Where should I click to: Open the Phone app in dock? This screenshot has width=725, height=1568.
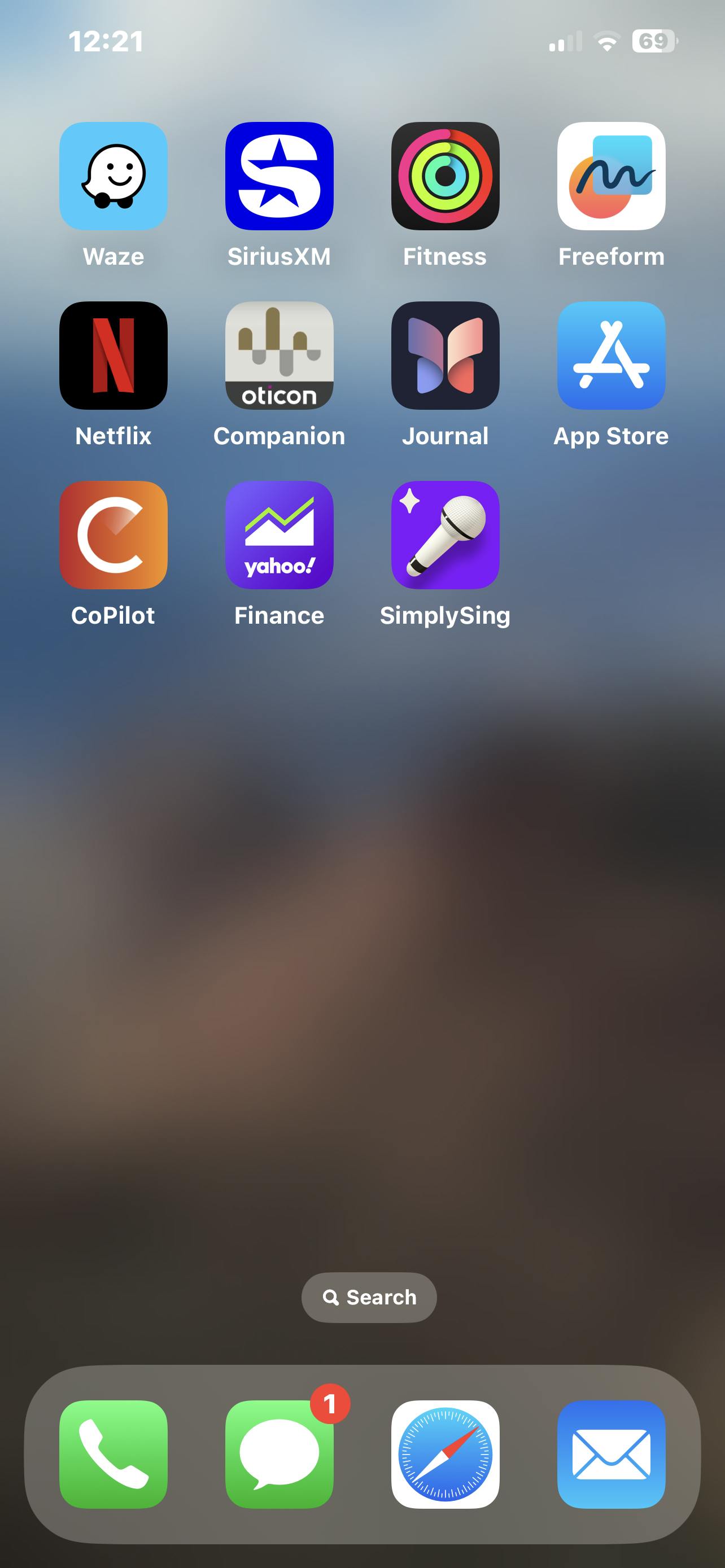[x=113, y=1454]
